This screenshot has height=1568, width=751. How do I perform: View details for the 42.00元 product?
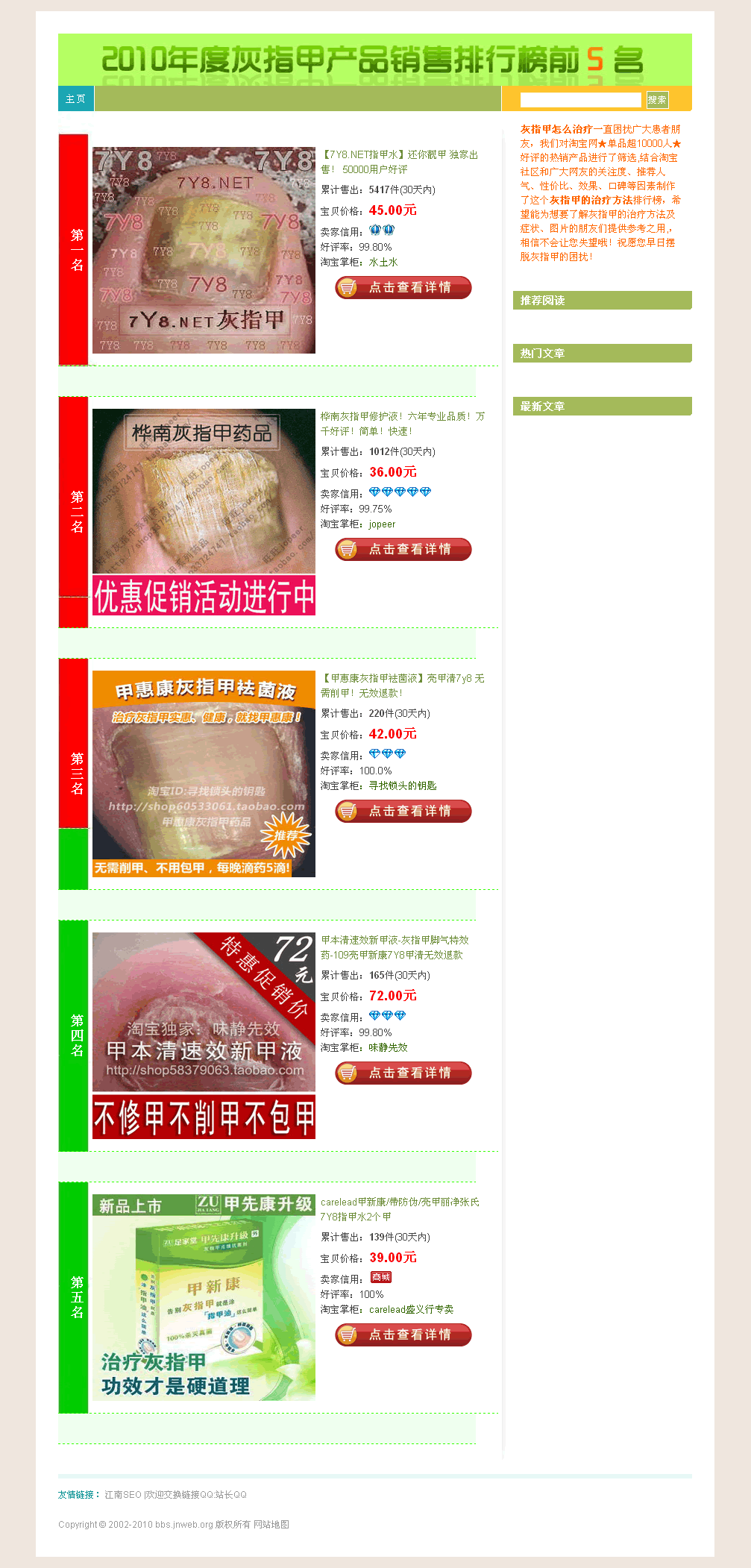[403, 811]
